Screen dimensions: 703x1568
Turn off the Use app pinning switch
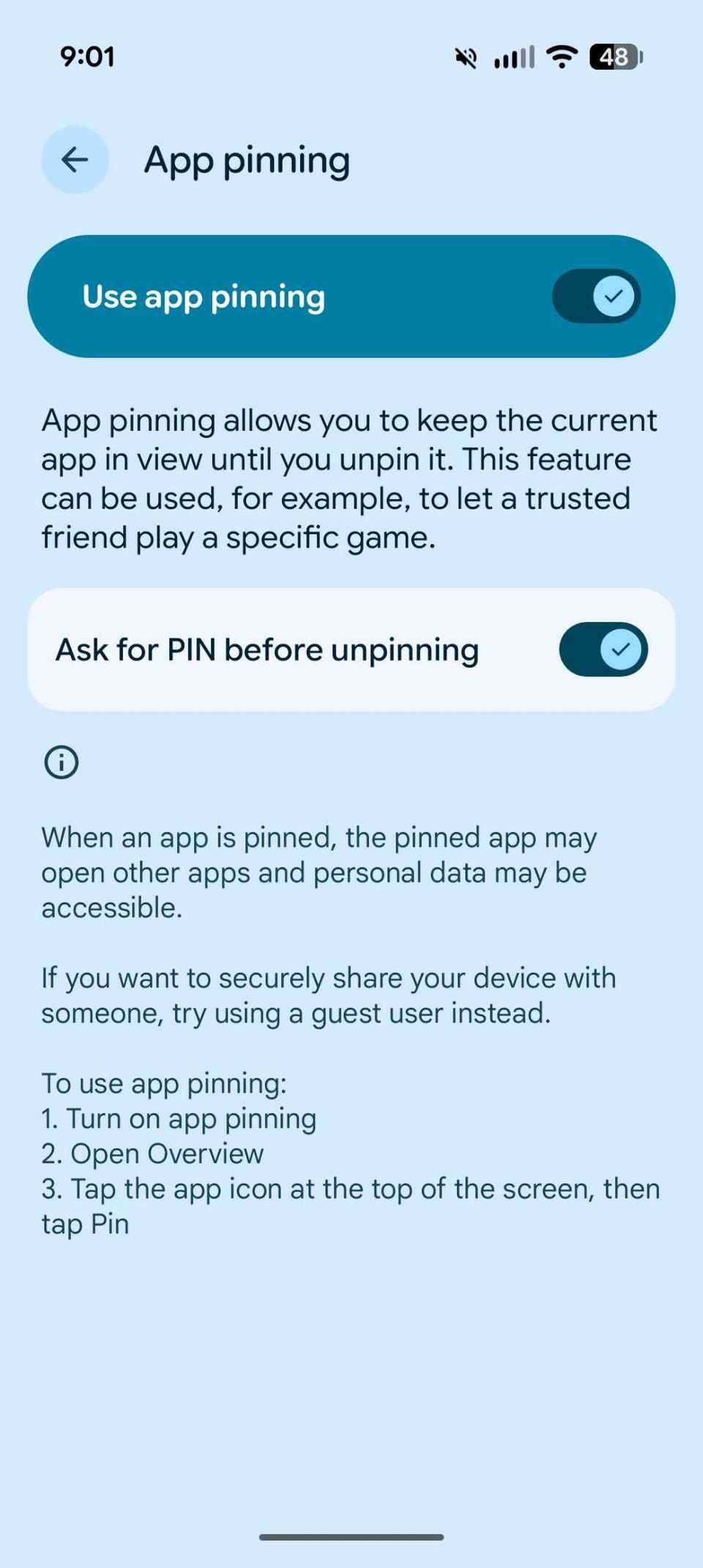click(x=596, y=296)
